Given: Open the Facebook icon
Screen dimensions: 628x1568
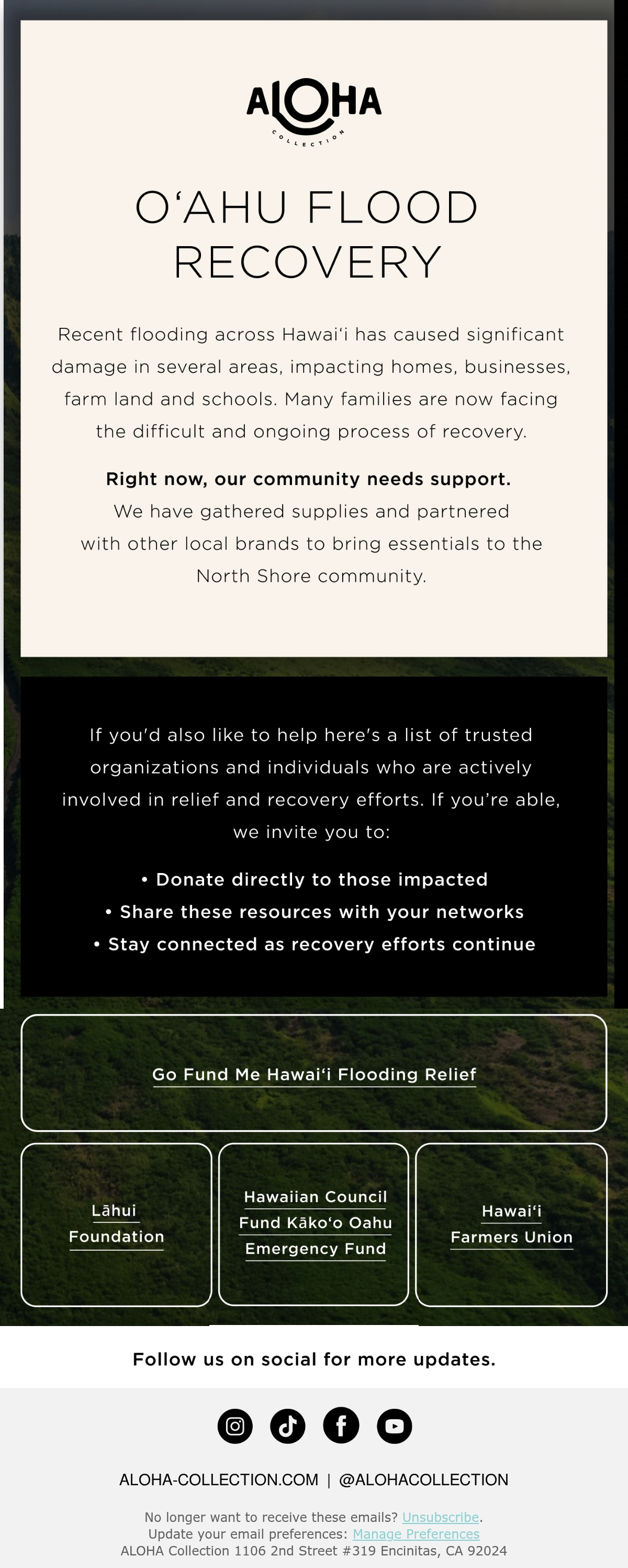Looking at the screenshot, I should 341,1426.
